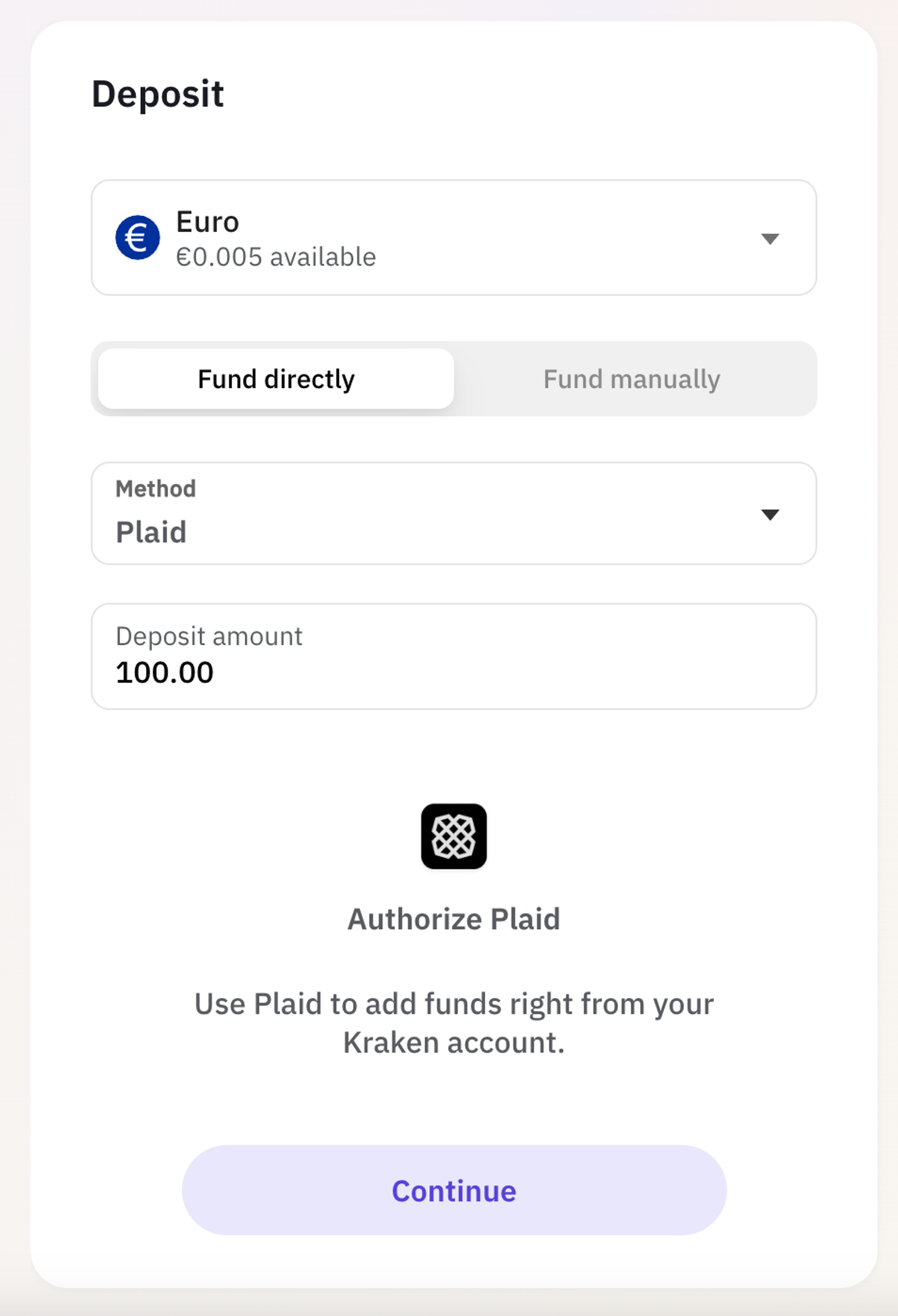Click the Continue button

click(x=454, y=1190)
